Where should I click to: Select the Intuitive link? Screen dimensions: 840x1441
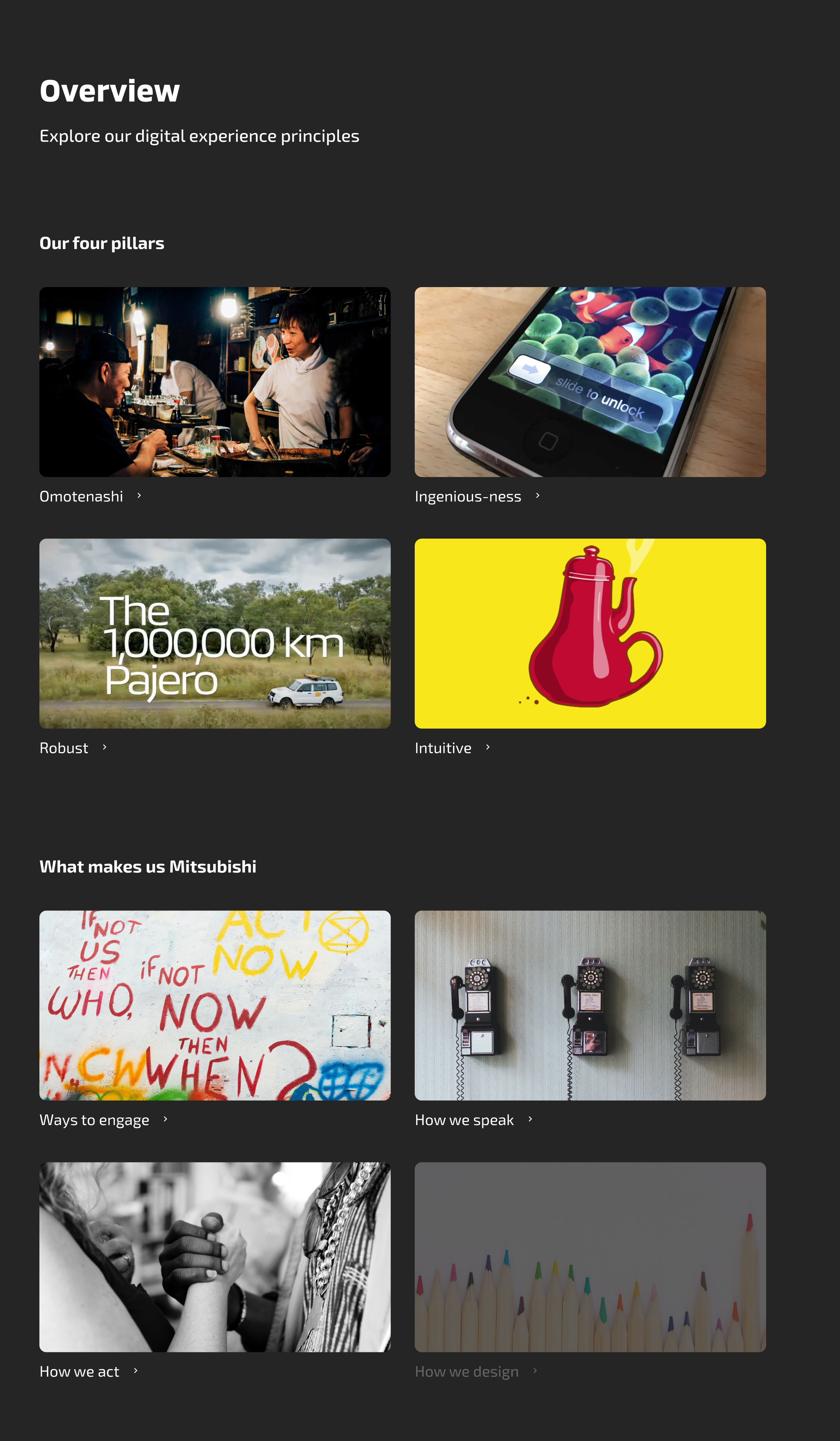coord(452,748)
